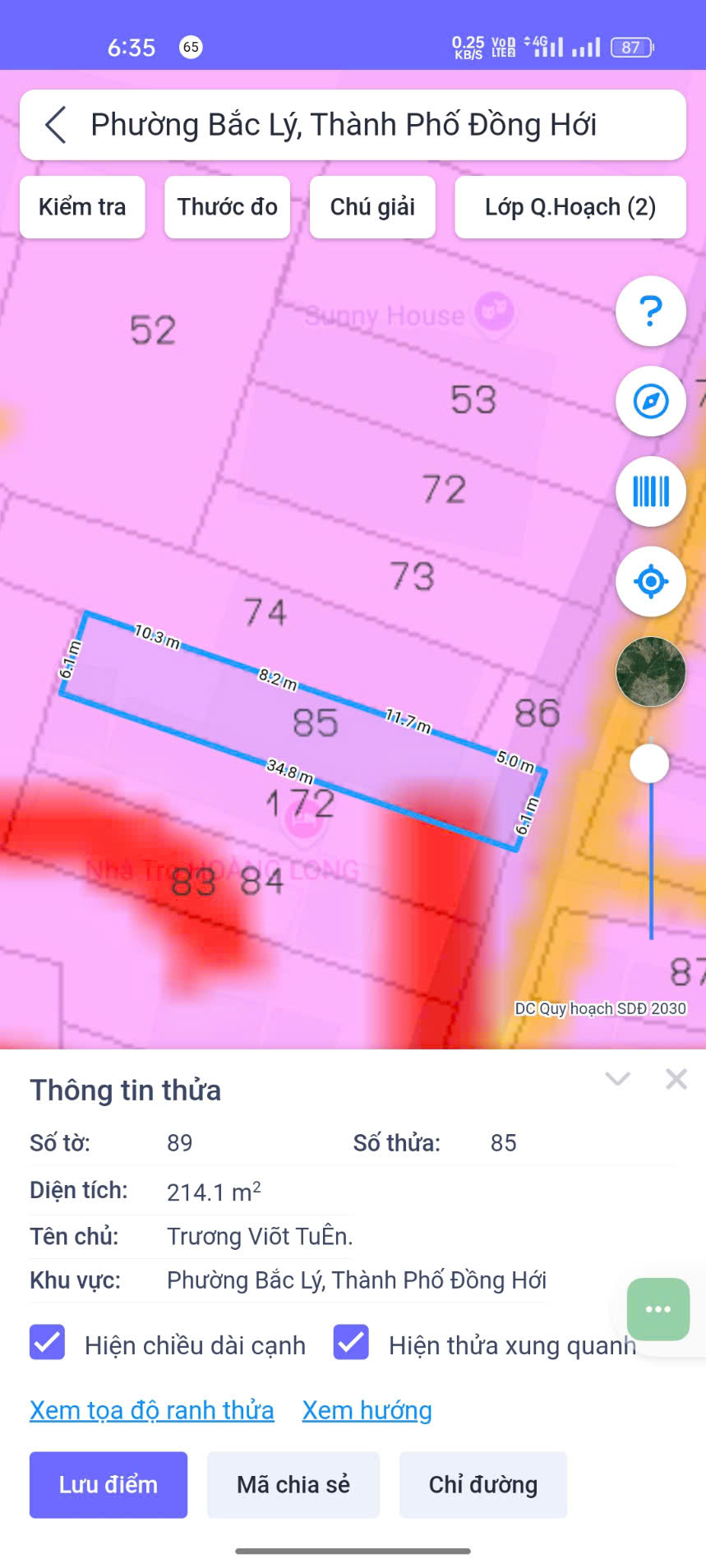Open Xem tọa độ ranh thửa link
706x1568 pixels.
152,1410
